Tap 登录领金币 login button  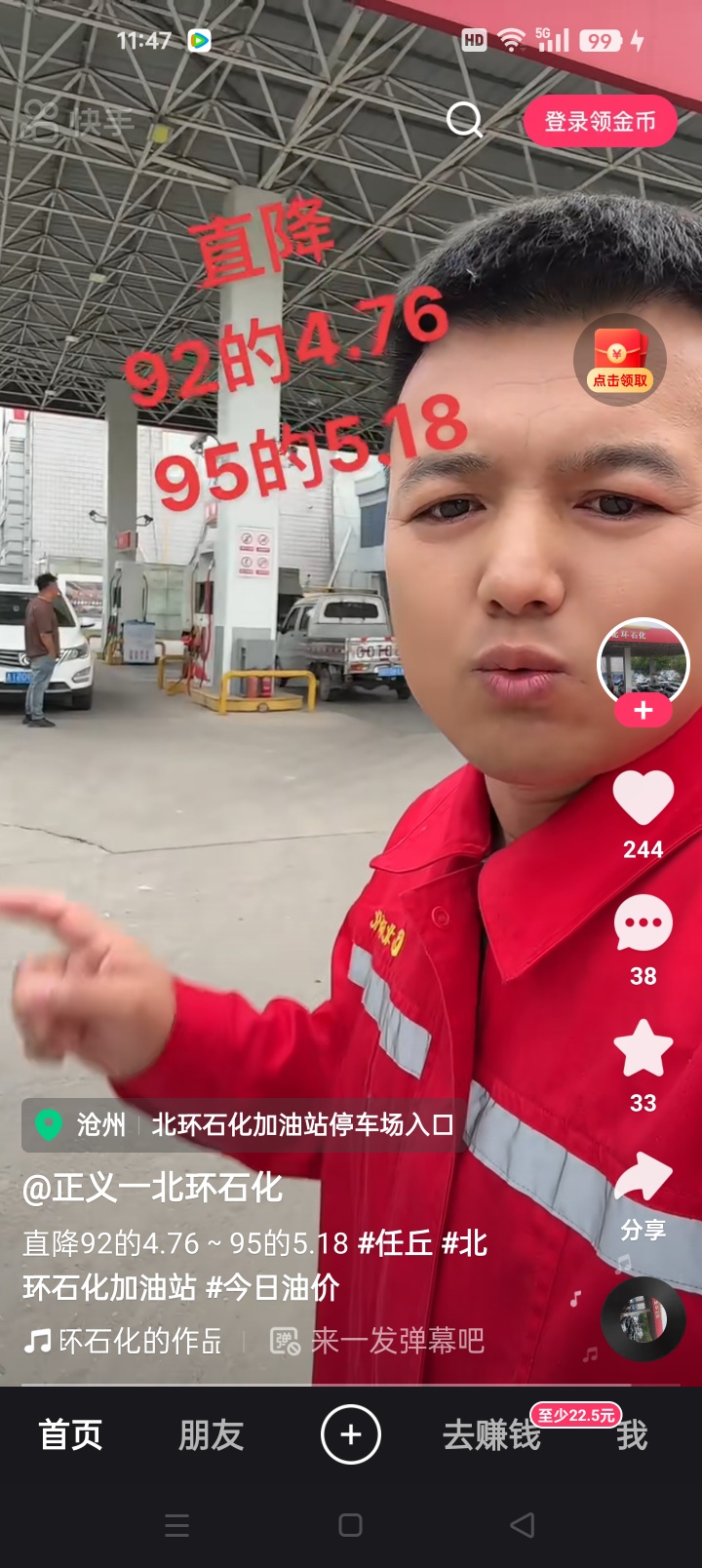tap(600, 122)
